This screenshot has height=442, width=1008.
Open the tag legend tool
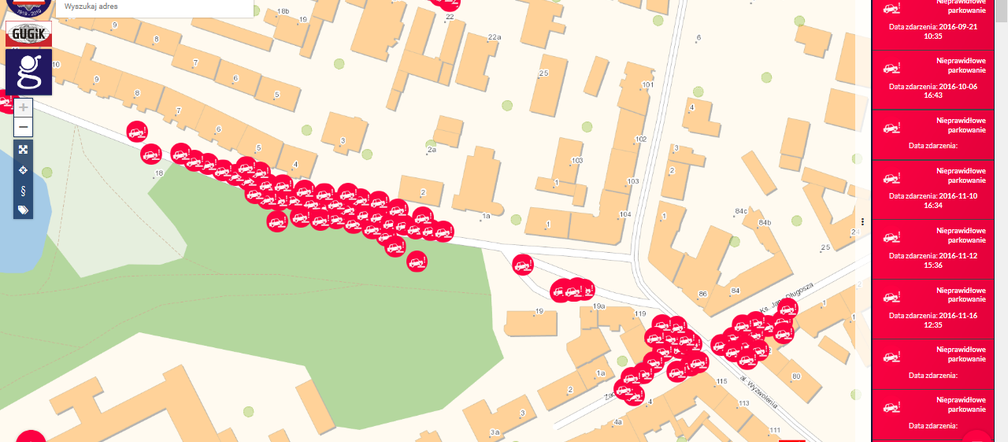tap(23, 210)
